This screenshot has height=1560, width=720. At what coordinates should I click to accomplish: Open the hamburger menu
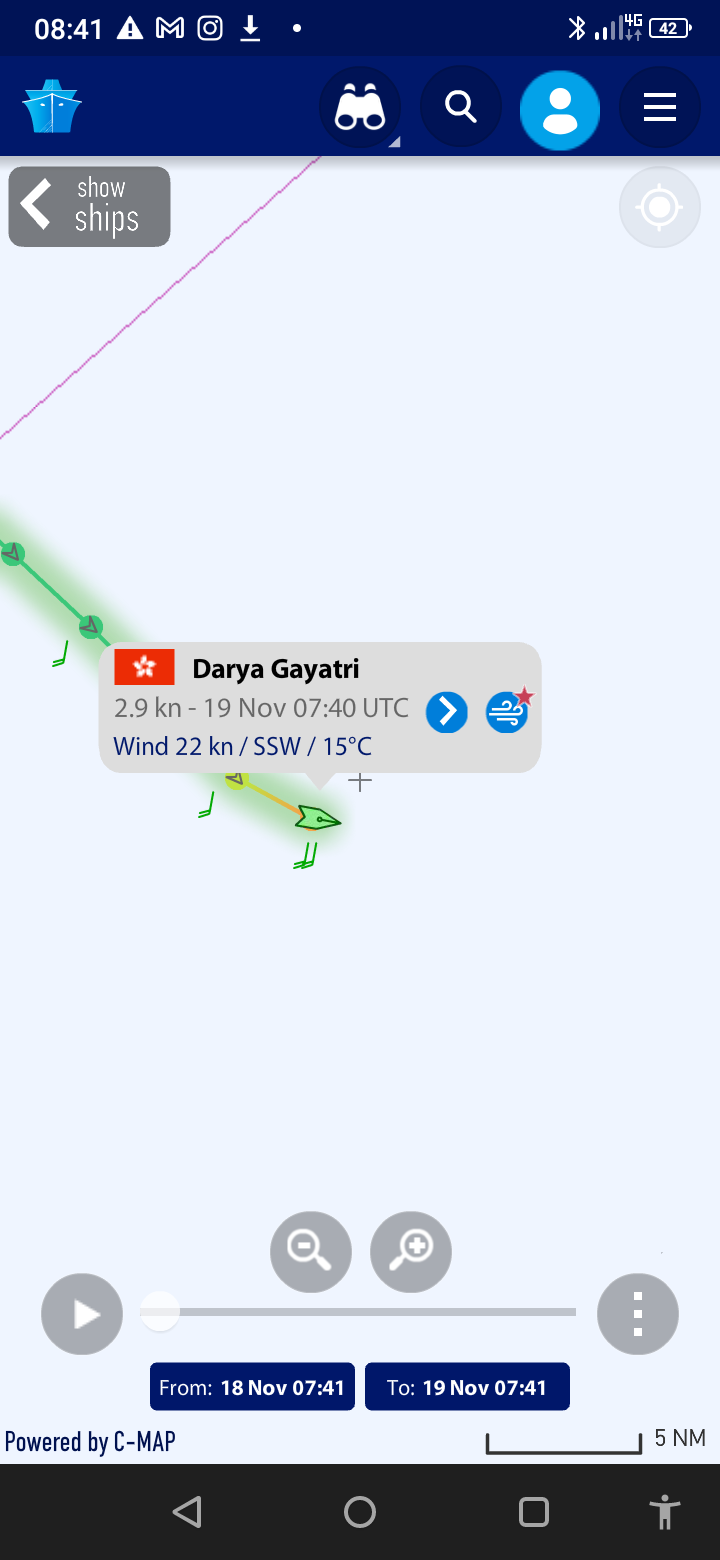[660, 106]
